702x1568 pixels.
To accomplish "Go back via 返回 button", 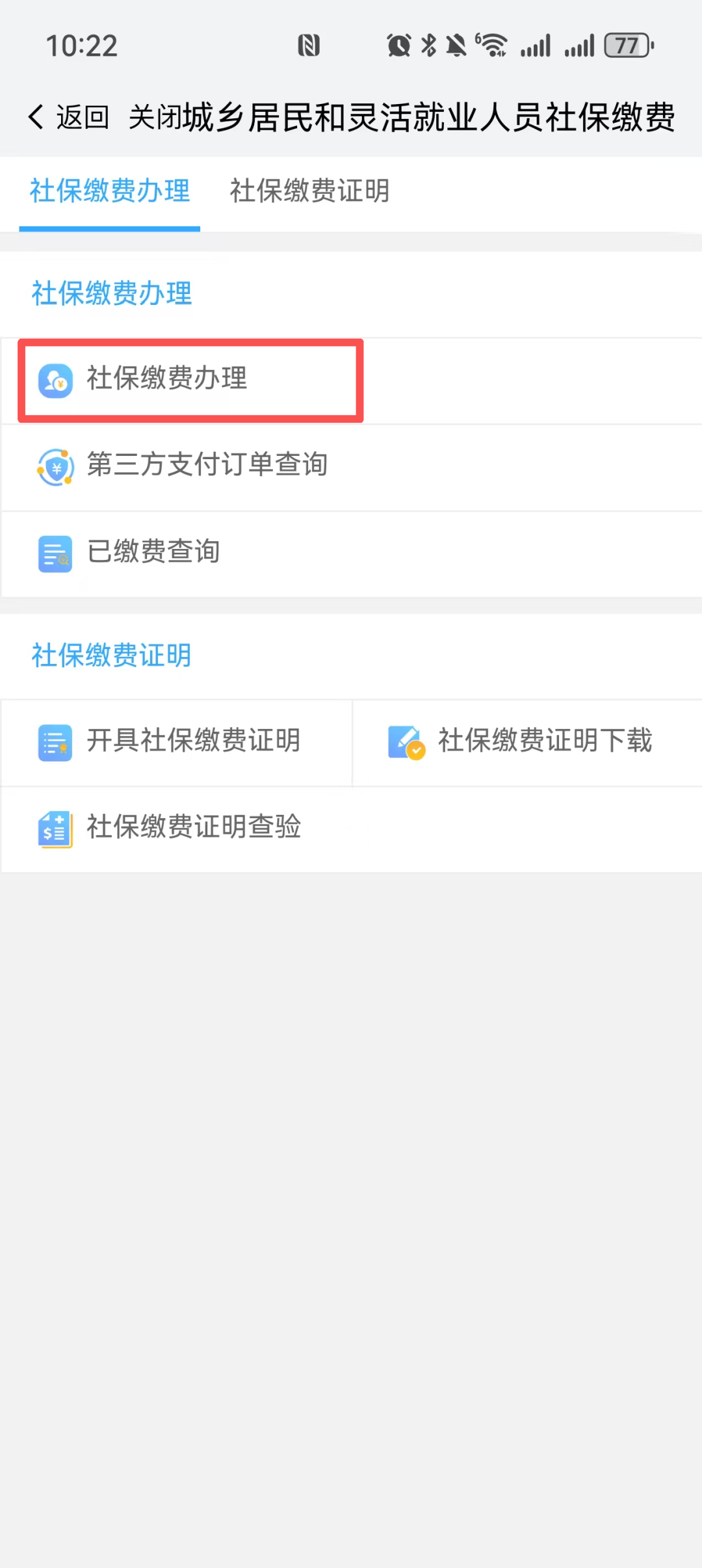I will [69, 118].
